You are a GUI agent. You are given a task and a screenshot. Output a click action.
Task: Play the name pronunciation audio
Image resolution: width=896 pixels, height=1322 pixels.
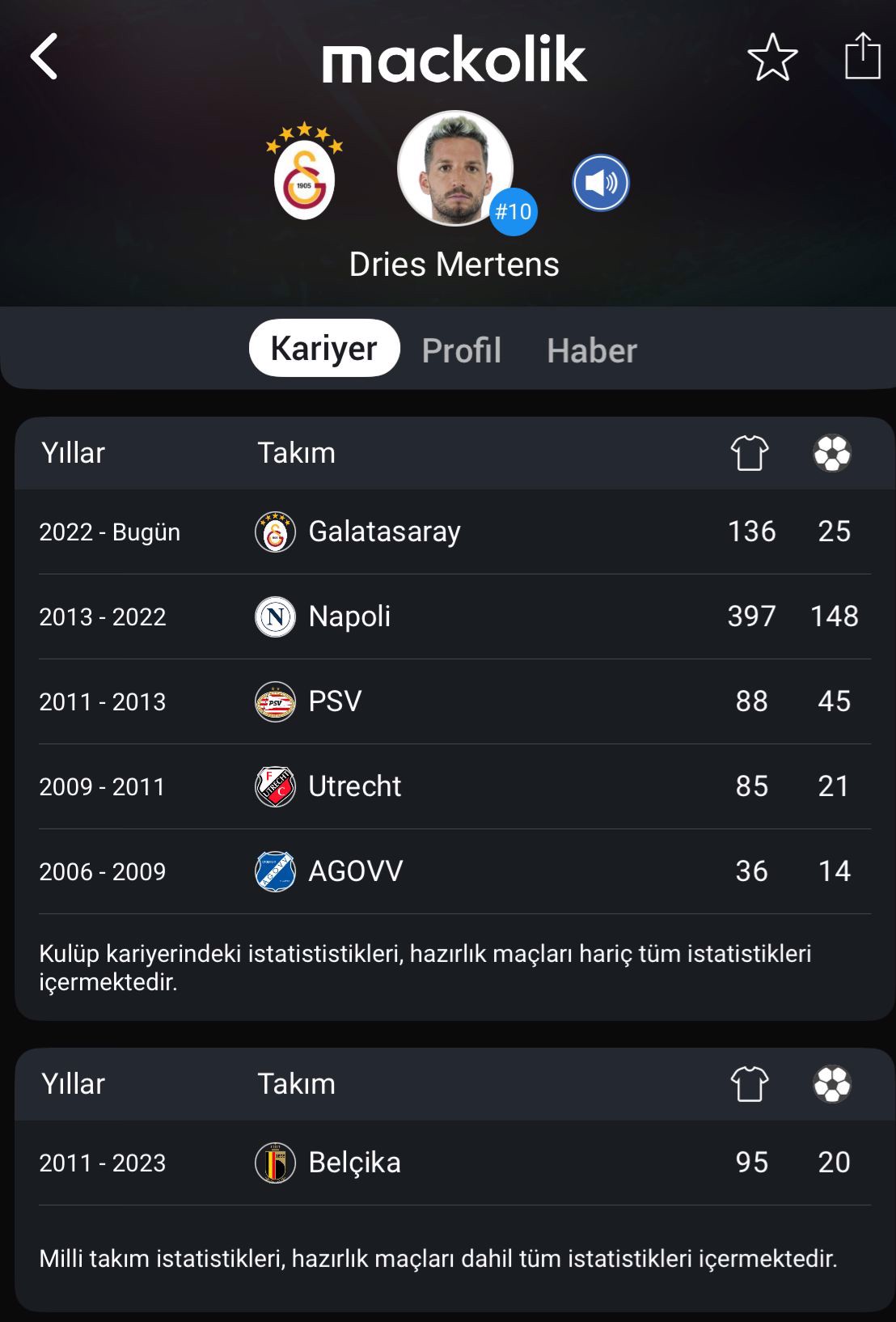[x=601, y=183]
